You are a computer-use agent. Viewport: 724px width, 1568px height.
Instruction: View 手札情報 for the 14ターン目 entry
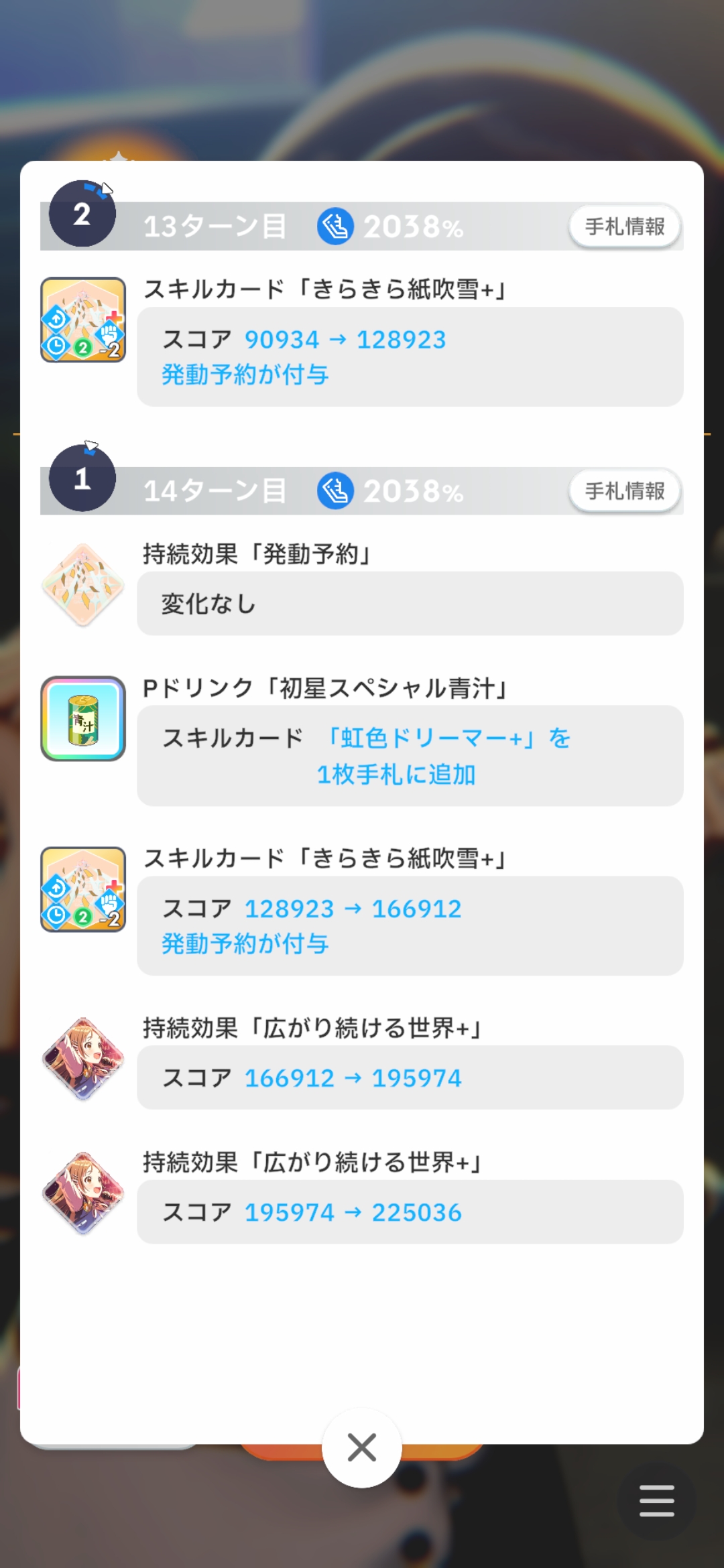[x=624, y=491]
